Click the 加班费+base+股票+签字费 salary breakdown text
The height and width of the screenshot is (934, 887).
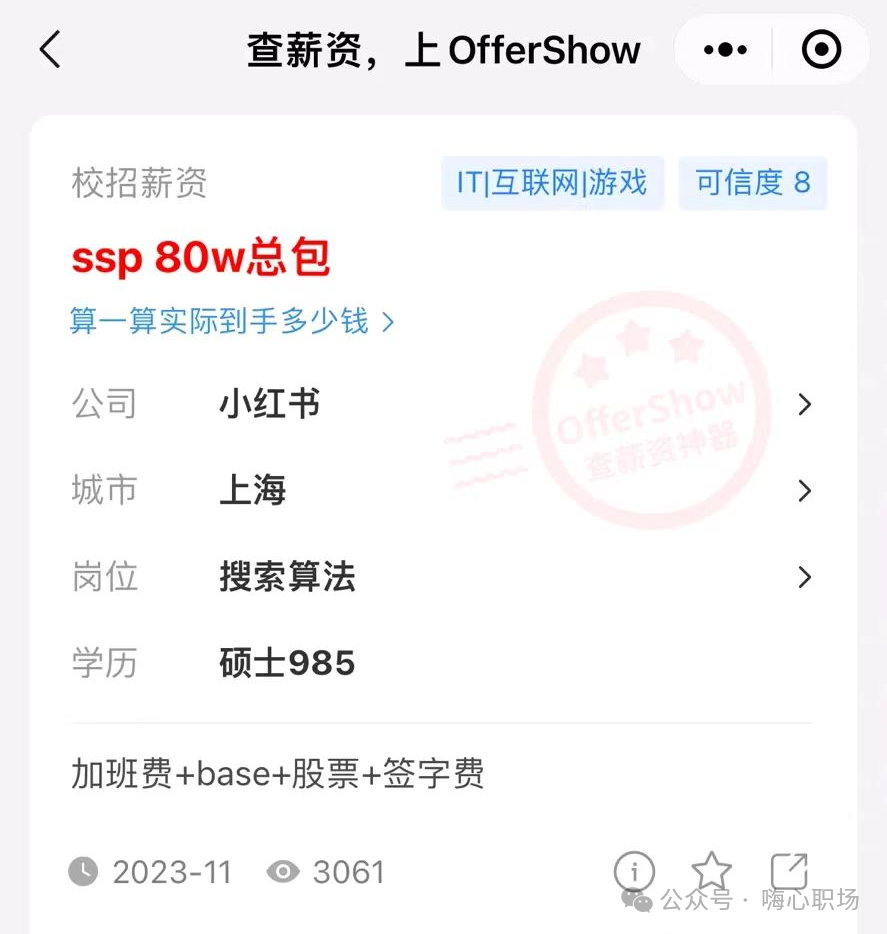tap(277, 774)
